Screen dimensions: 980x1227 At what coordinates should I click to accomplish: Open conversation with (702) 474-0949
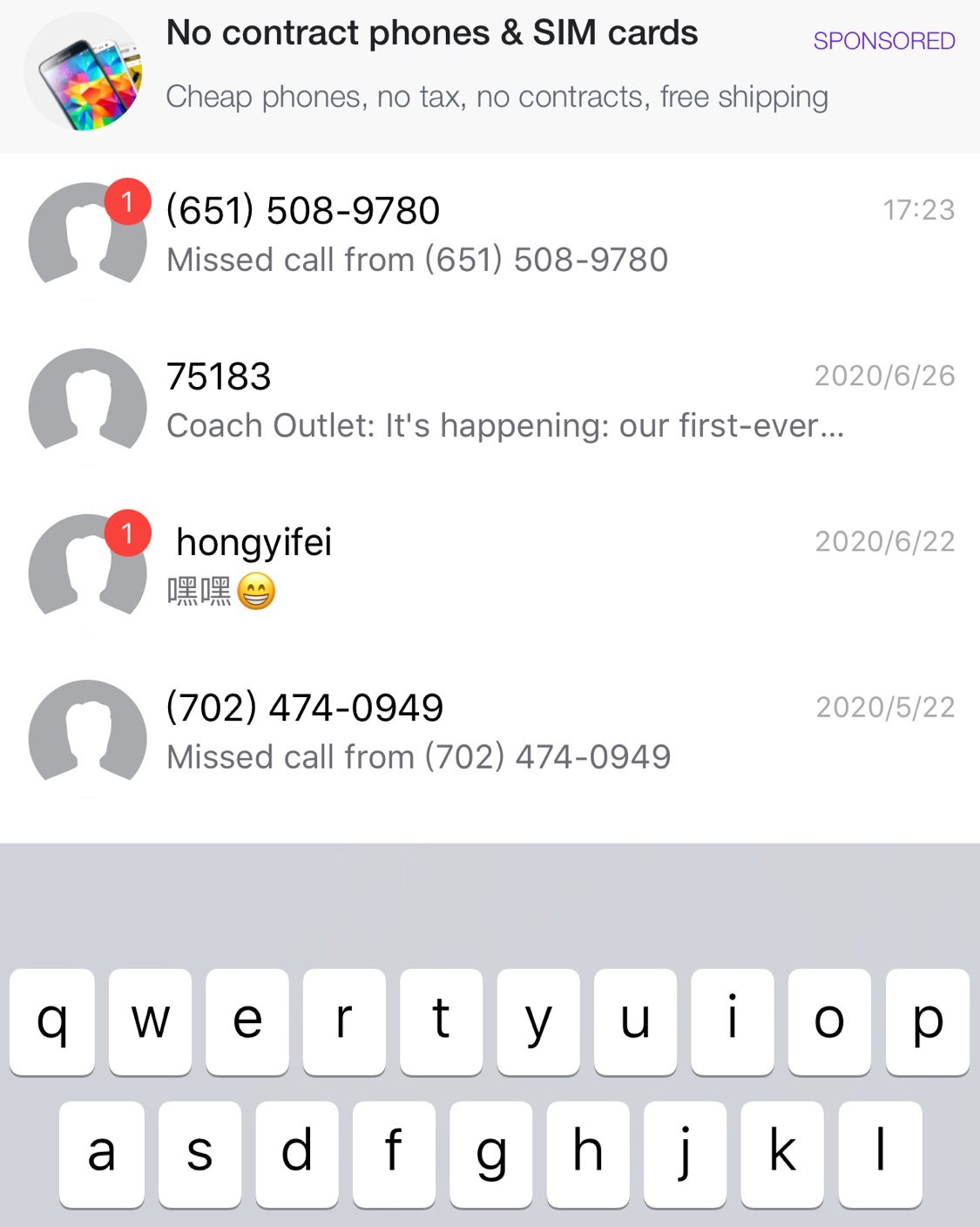pyautogui.click(x=488, y=732)
